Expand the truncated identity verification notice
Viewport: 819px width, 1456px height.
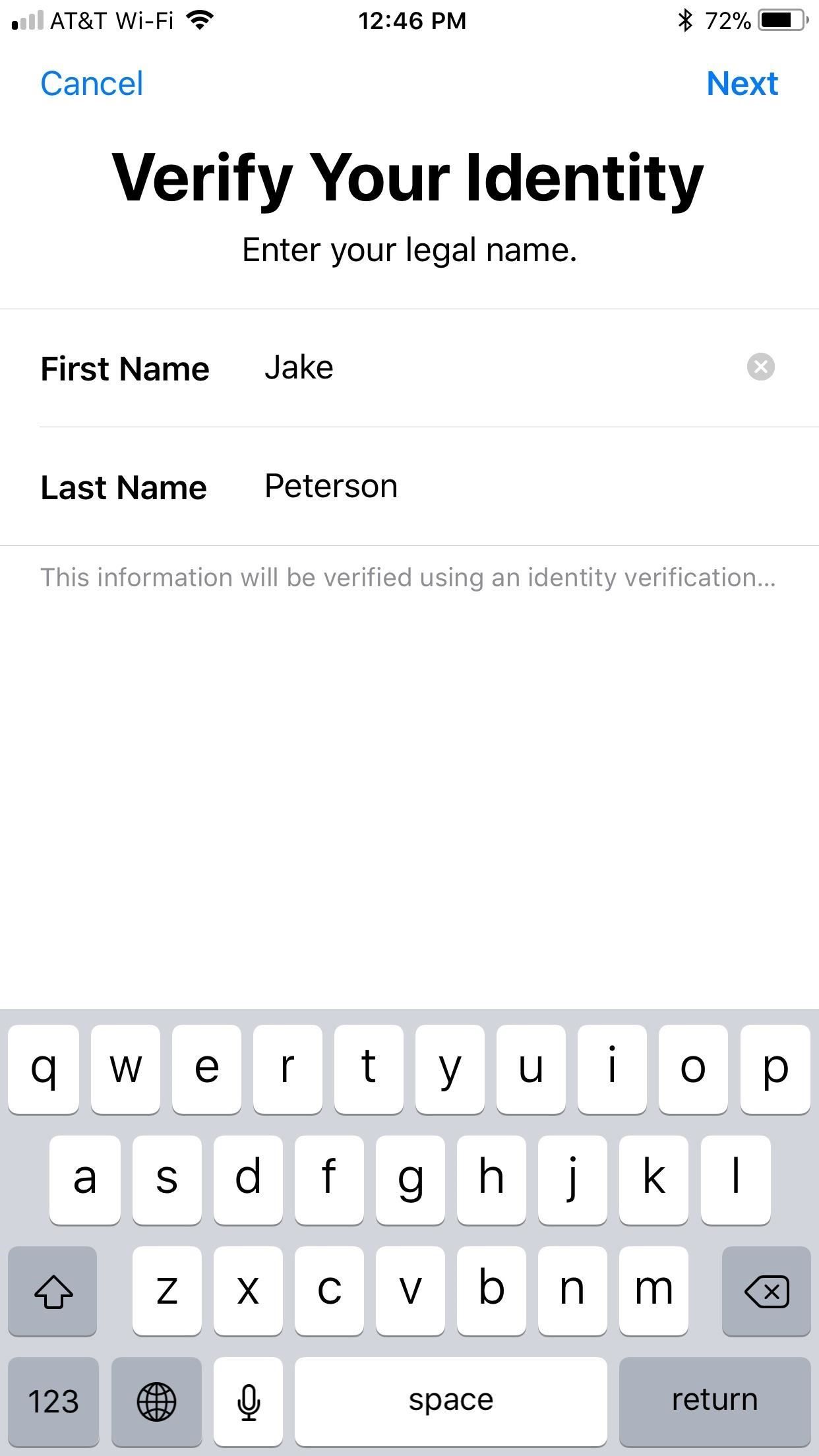coord(408,578)
